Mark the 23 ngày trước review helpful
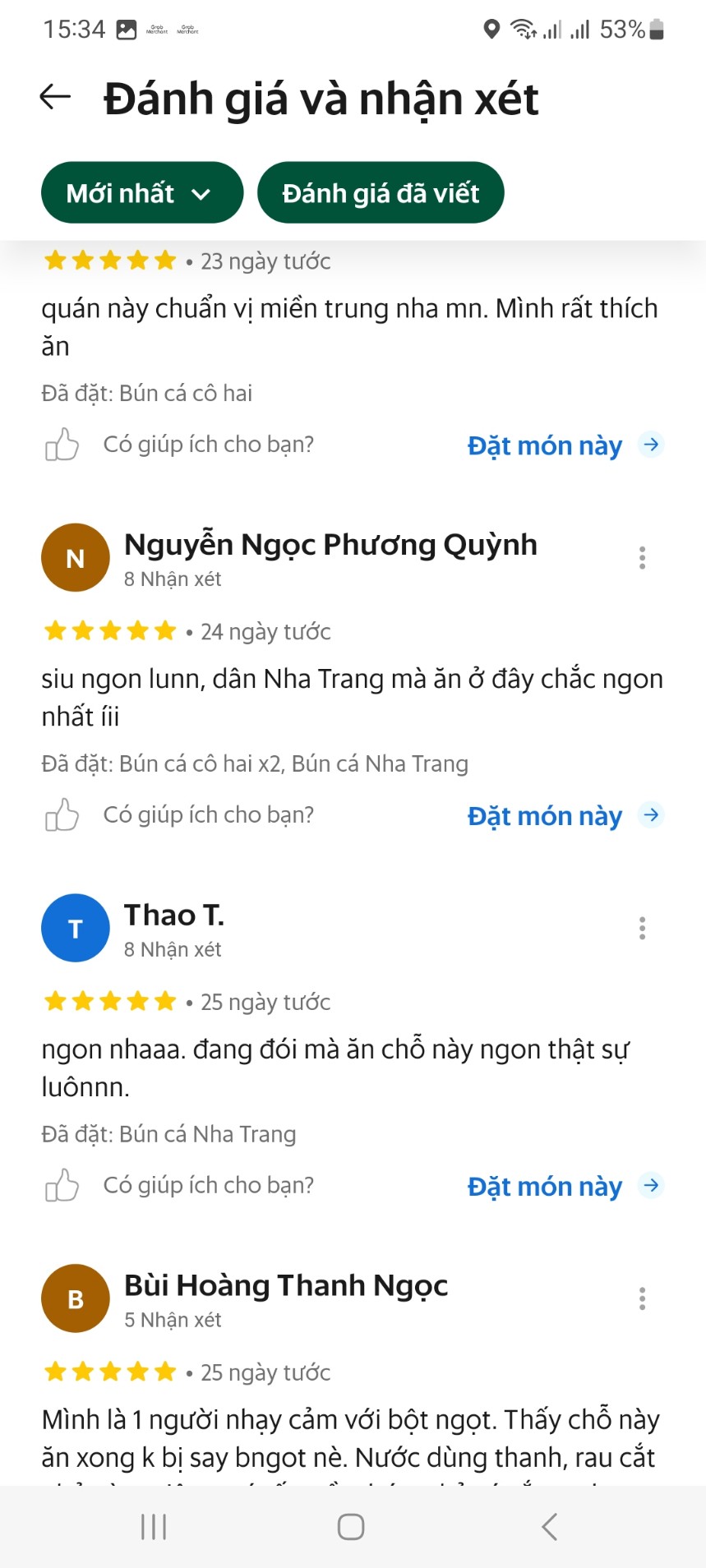706x1568 pixels. tap(62, 445)
